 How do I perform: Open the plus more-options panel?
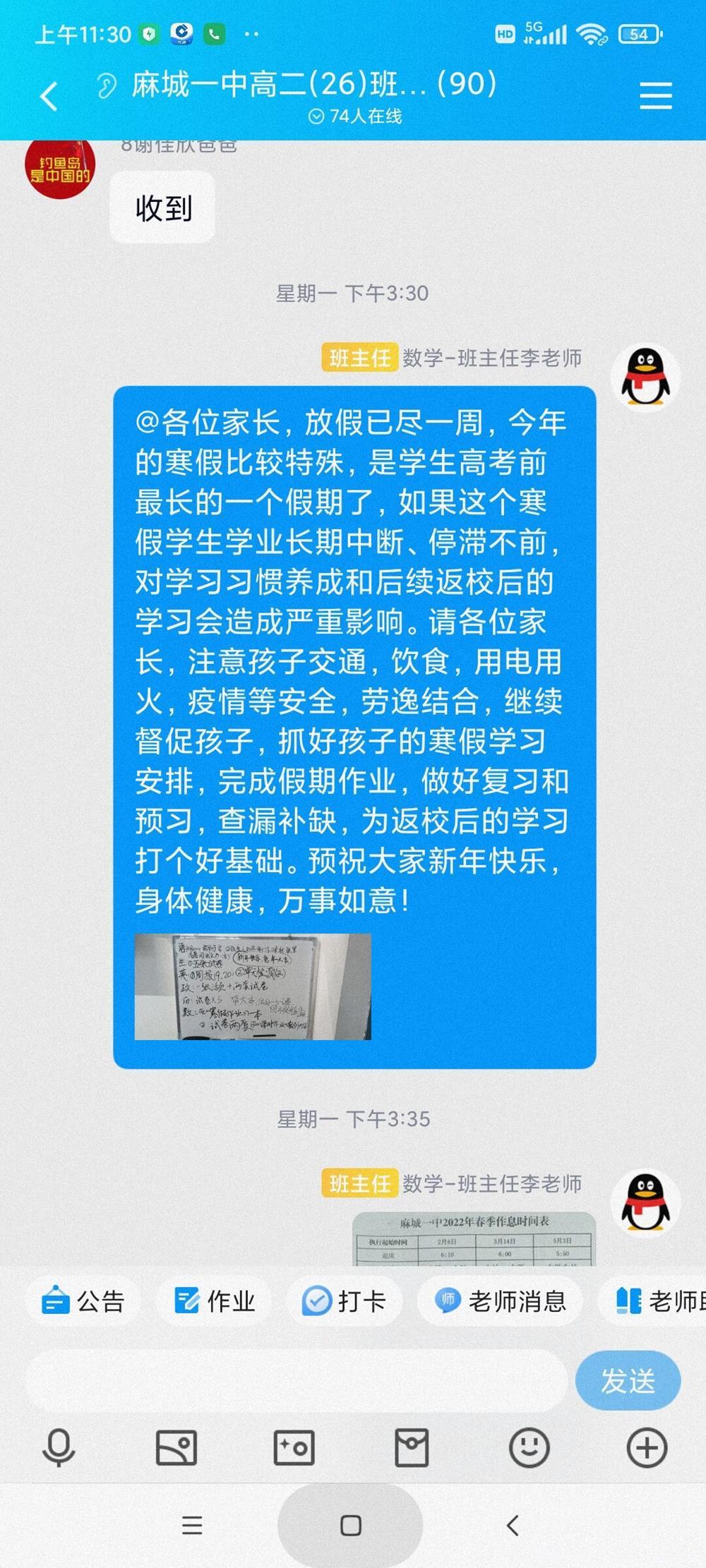(647, 1448)
